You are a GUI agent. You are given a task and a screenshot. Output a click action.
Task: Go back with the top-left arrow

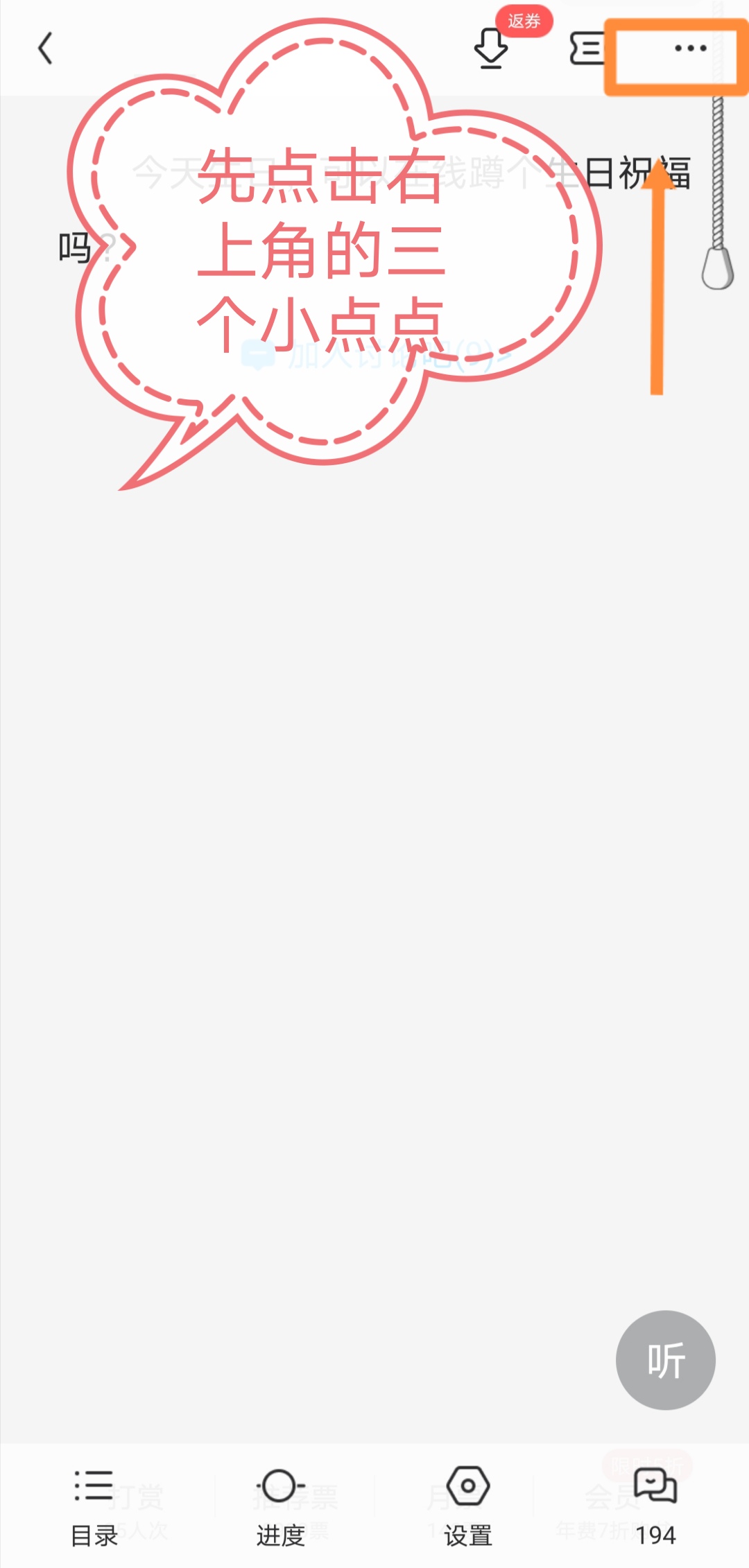tap(46, 49)
